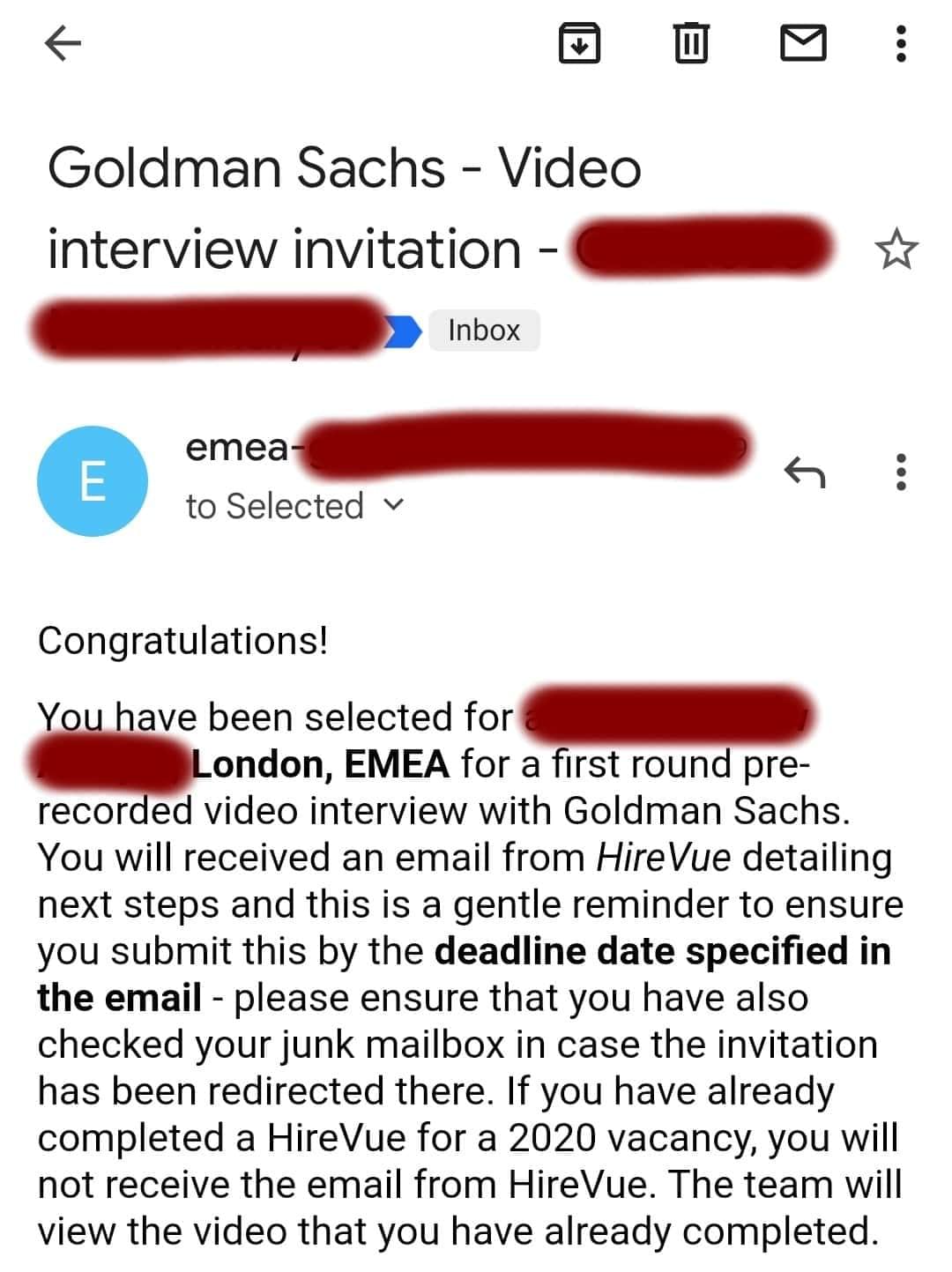The width and height of the screenshot is (952, 1272).
Task: Open the top overflow menu
Action: click(x=900, y=42)
